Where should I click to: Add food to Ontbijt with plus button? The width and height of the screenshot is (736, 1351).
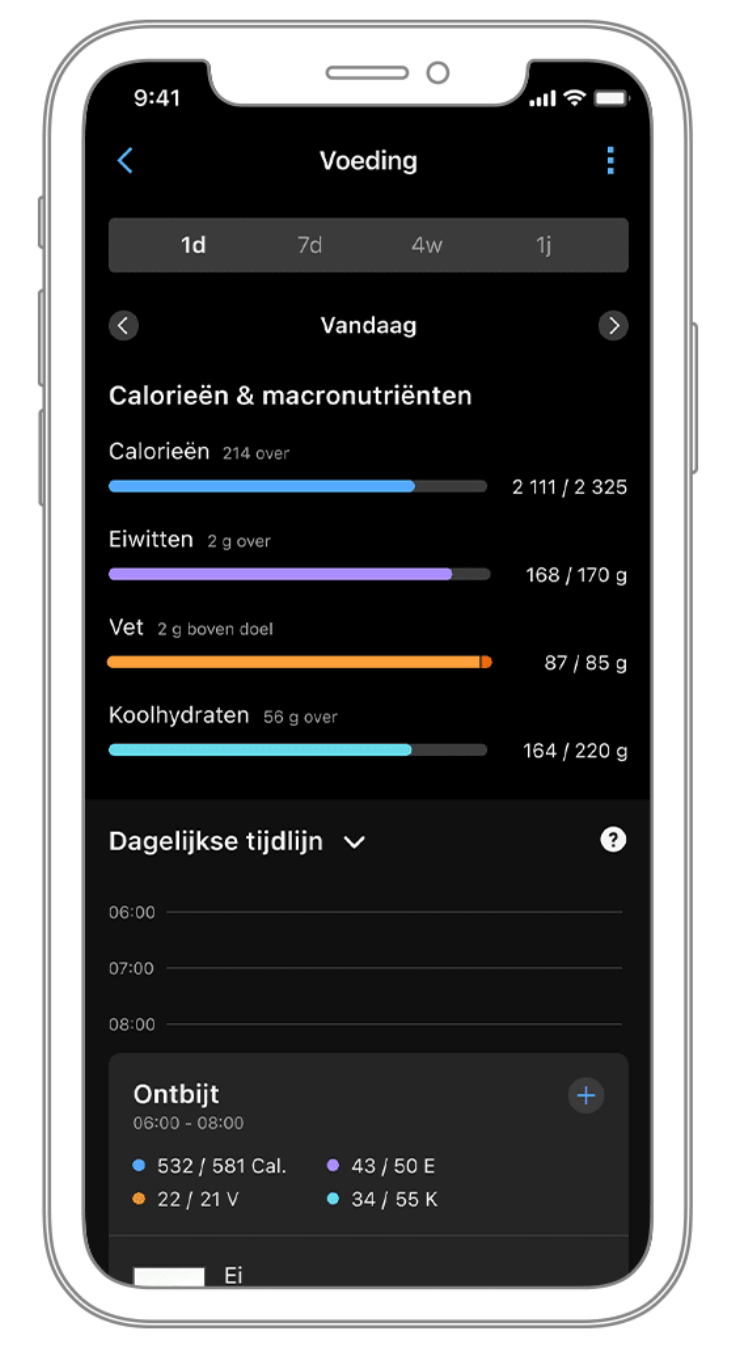pos(586,1096)
